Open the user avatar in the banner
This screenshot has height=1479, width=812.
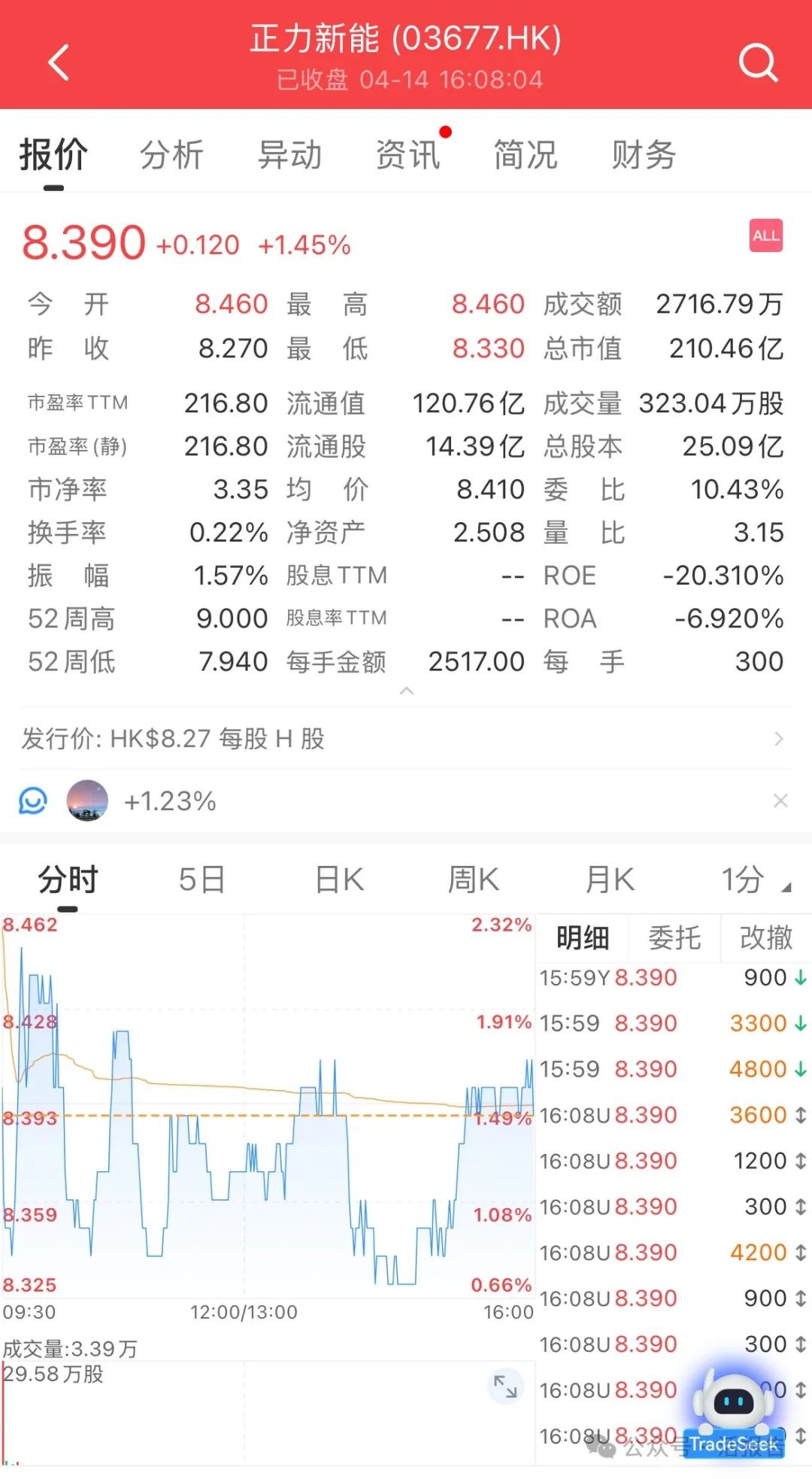88,800
